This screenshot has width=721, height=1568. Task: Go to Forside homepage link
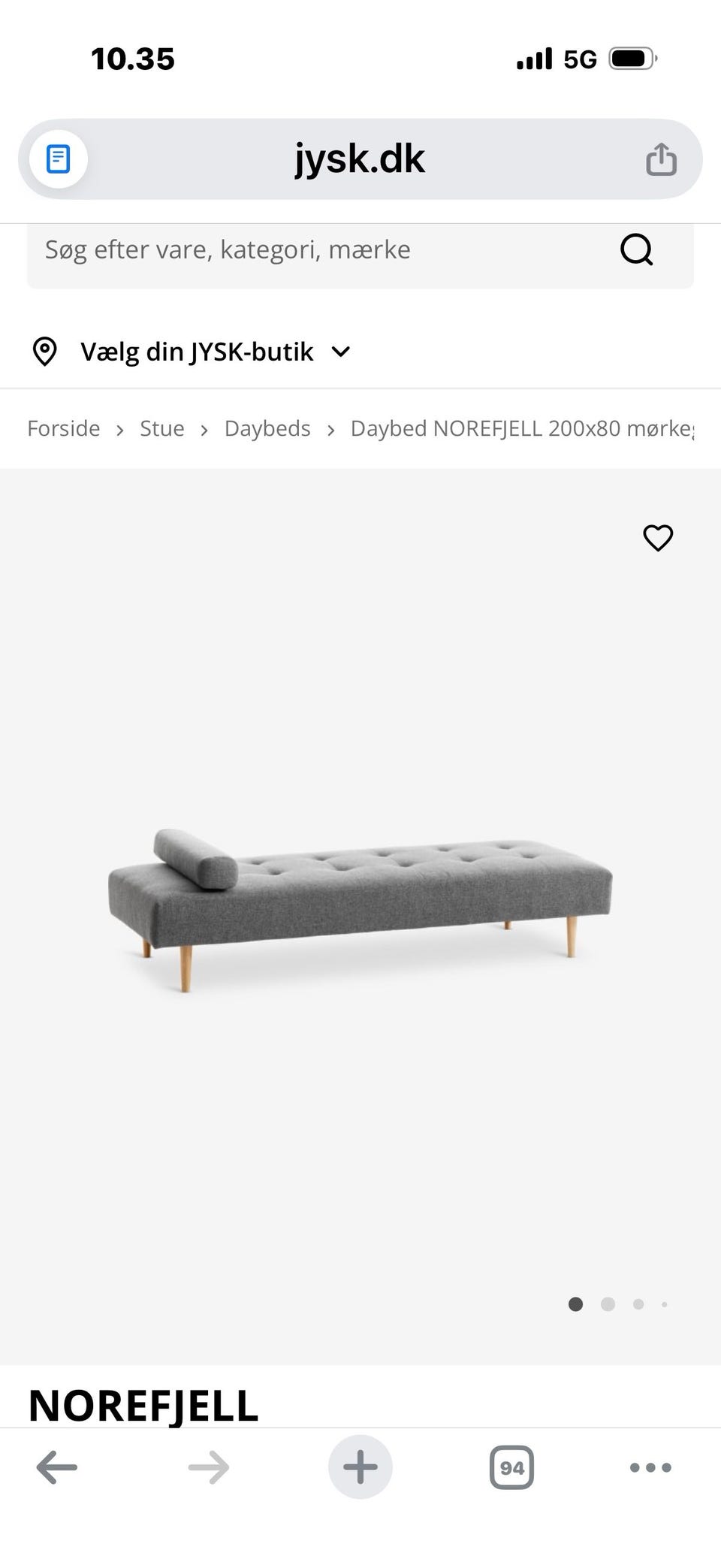64,428
